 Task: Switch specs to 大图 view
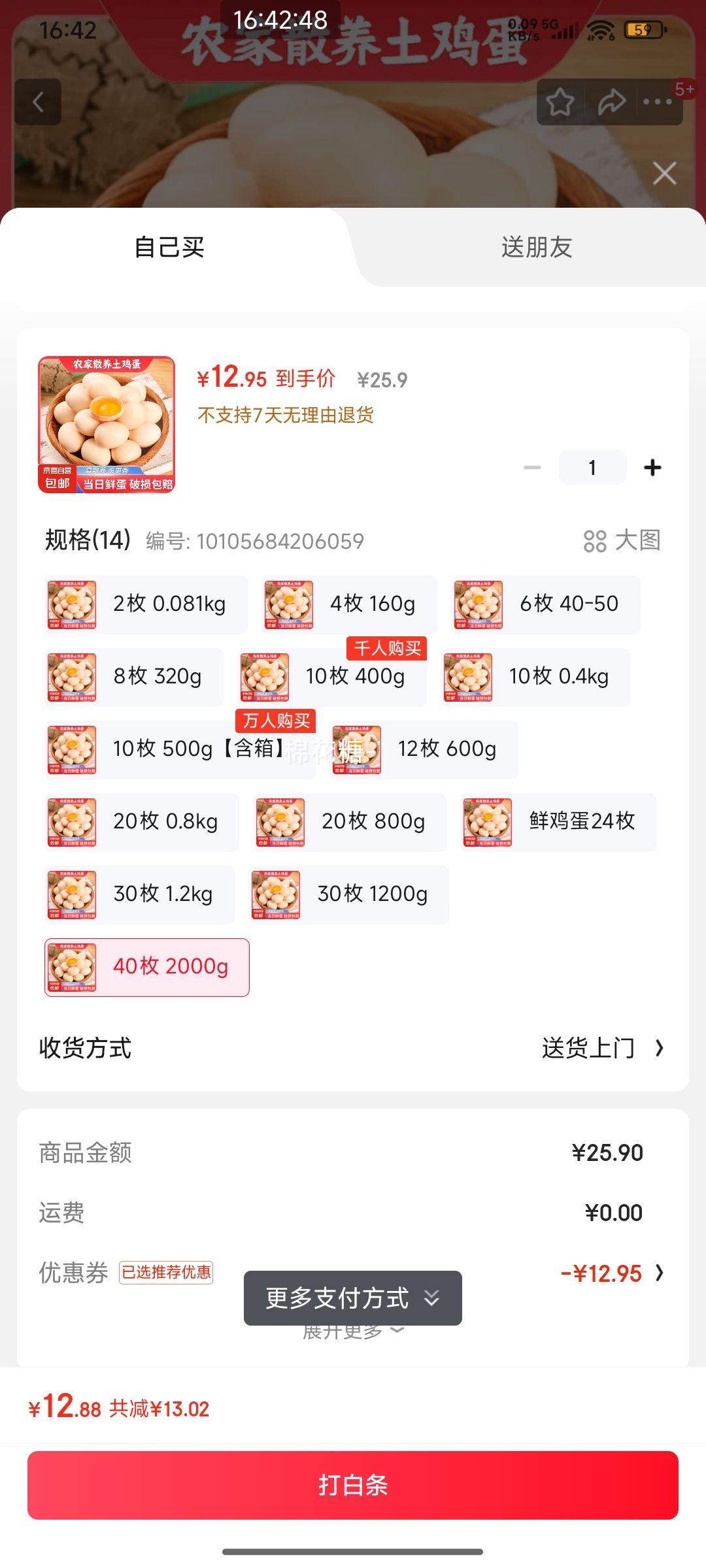[x=622, y=541]
